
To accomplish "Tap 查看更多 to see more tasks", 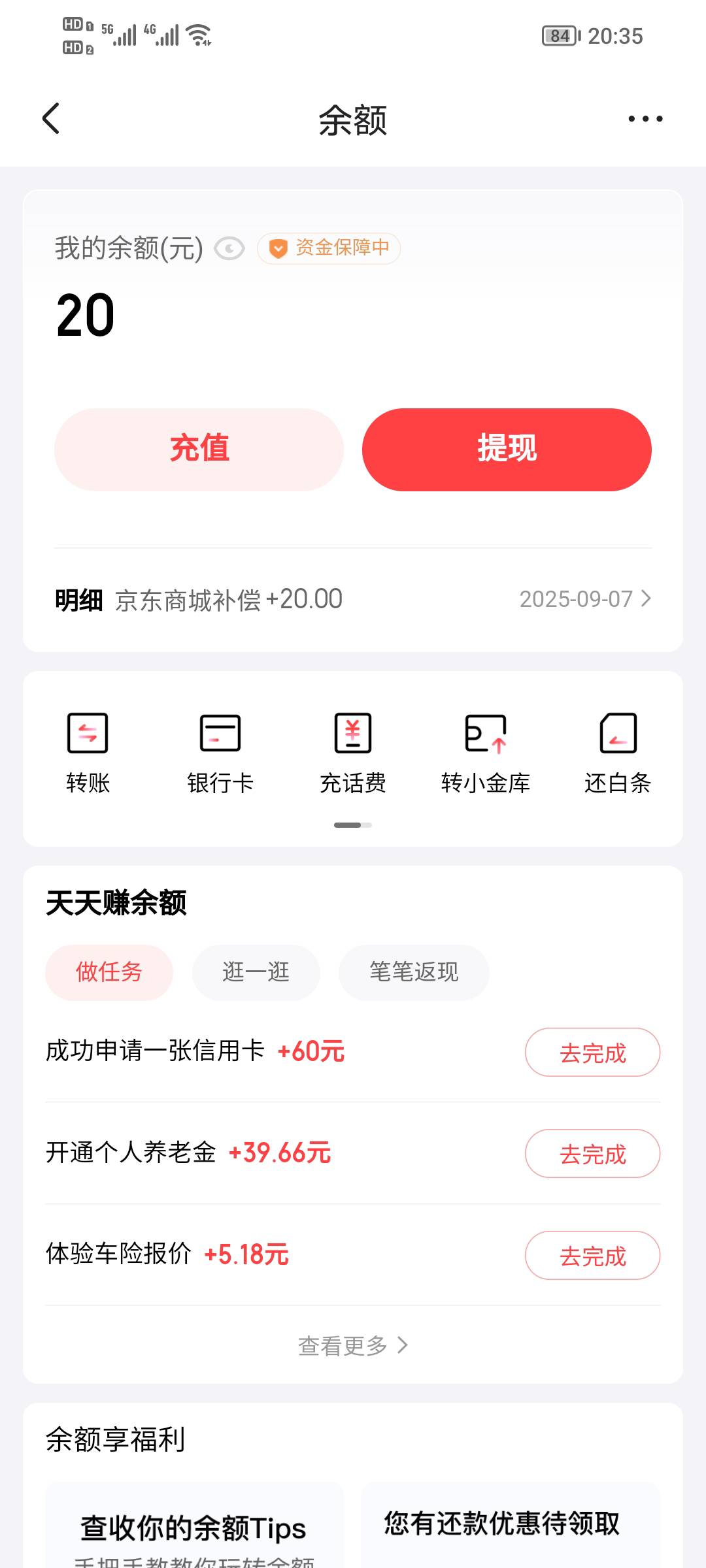I will 353,1345.
